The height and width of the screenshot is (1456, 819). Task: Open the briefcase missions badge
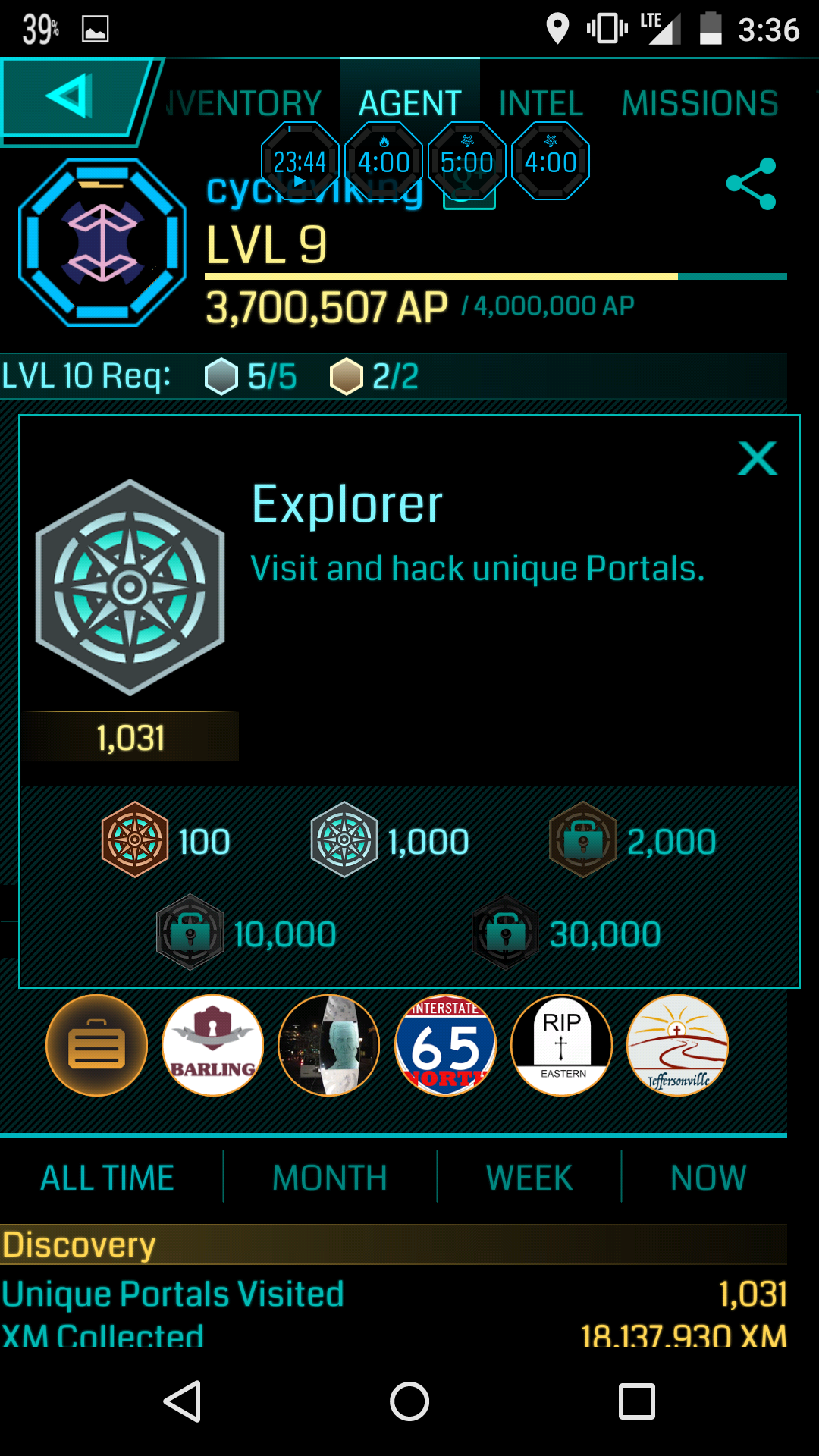pos(97,1045)
